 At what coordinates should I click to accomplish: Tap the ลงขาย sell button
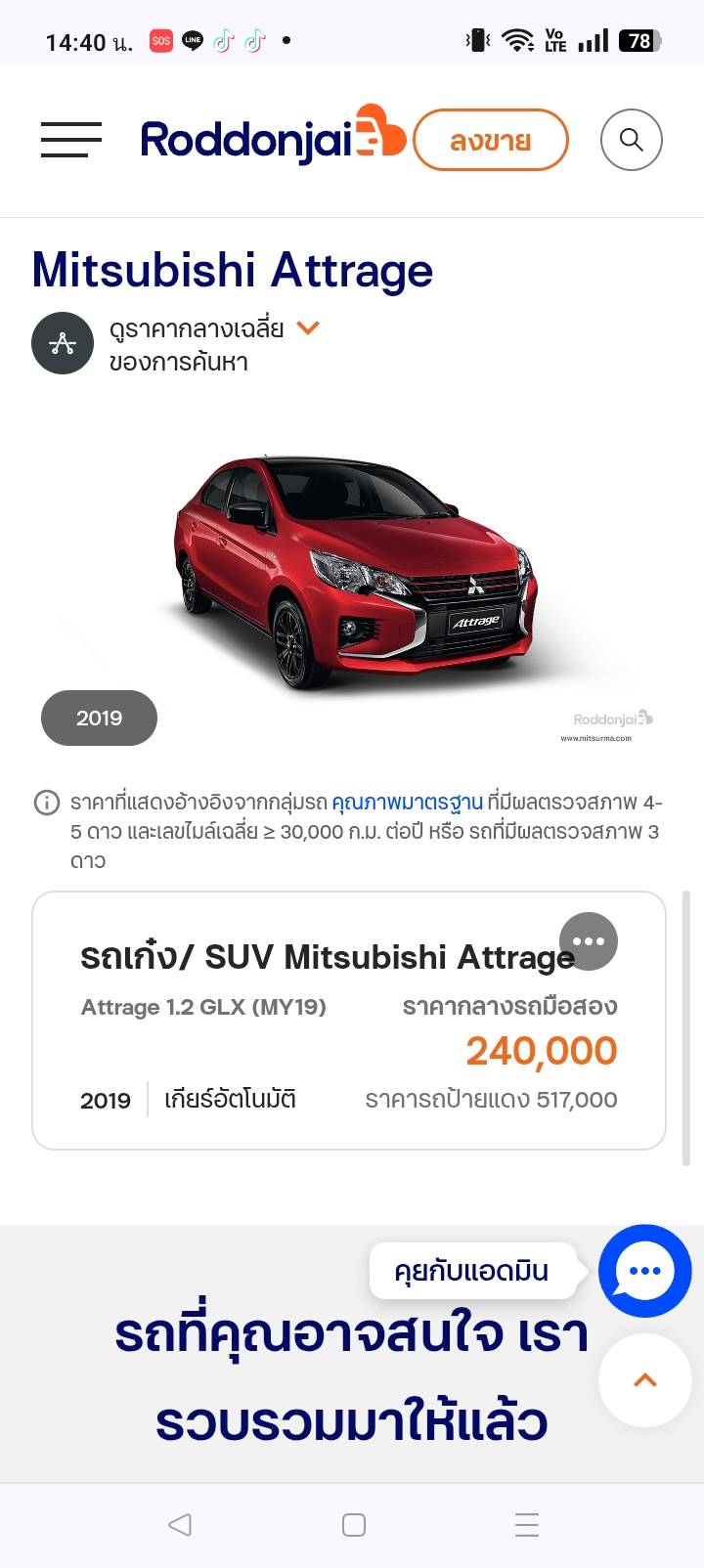pos(491,141)
